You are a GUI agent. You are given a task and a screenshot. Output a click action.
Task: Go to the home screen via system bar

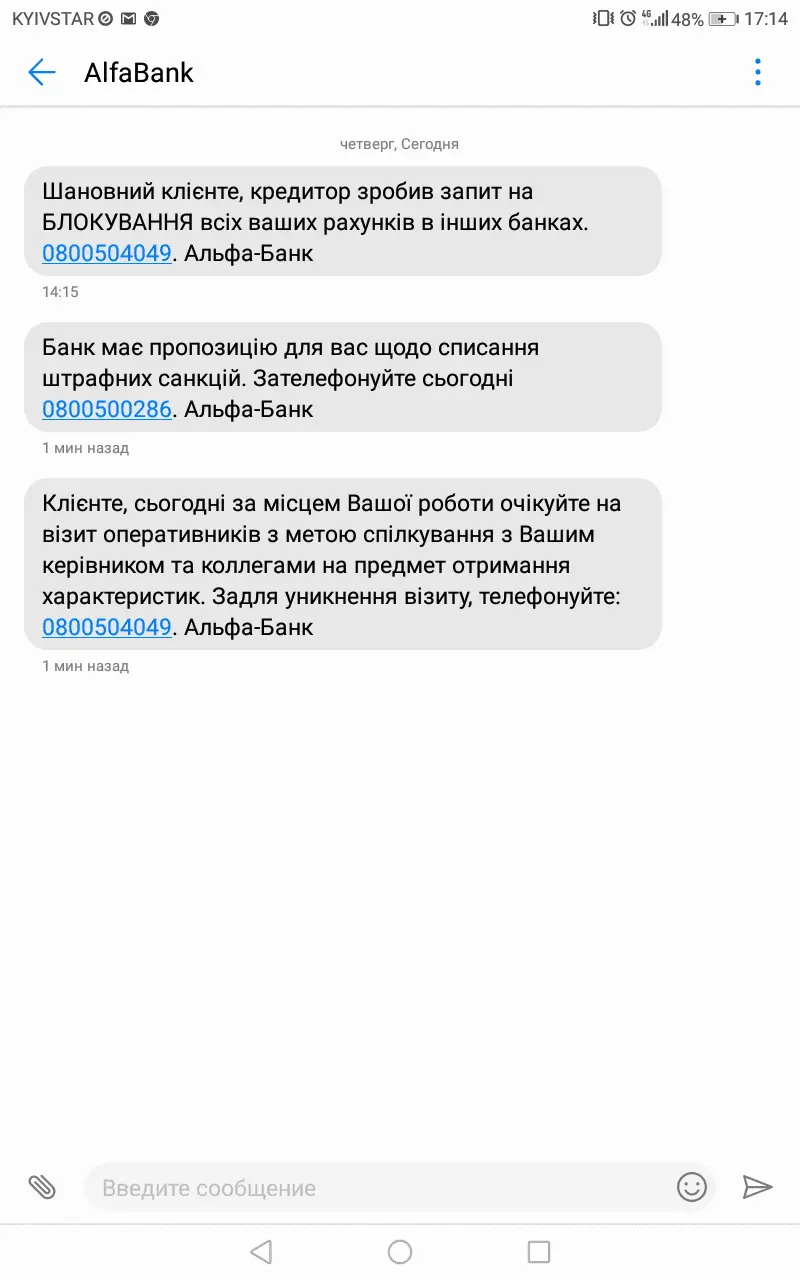[x=400, y=1251]
